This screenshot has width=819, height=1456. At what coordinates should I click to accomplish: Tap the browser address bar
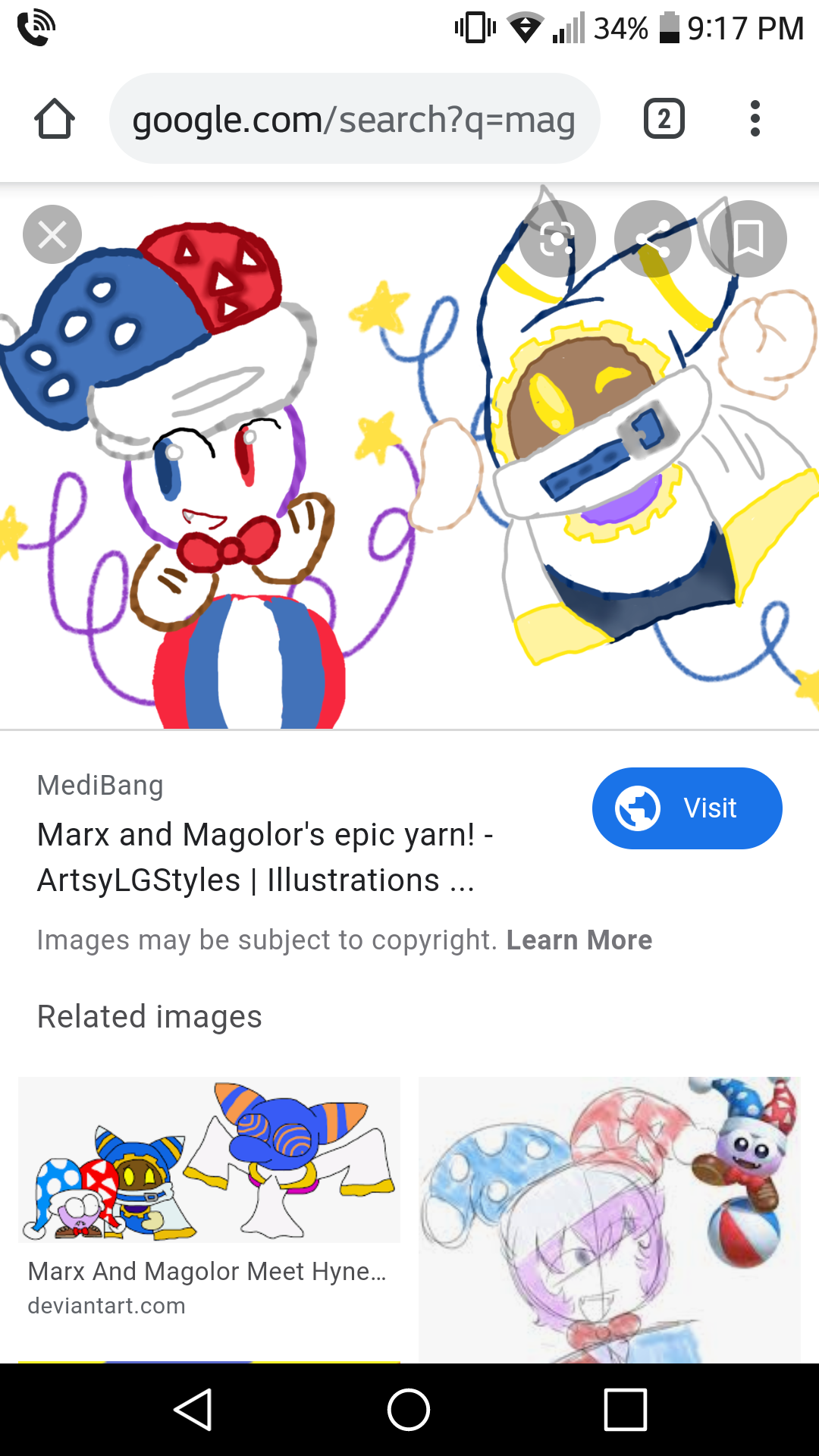click(x=354, y=119)
